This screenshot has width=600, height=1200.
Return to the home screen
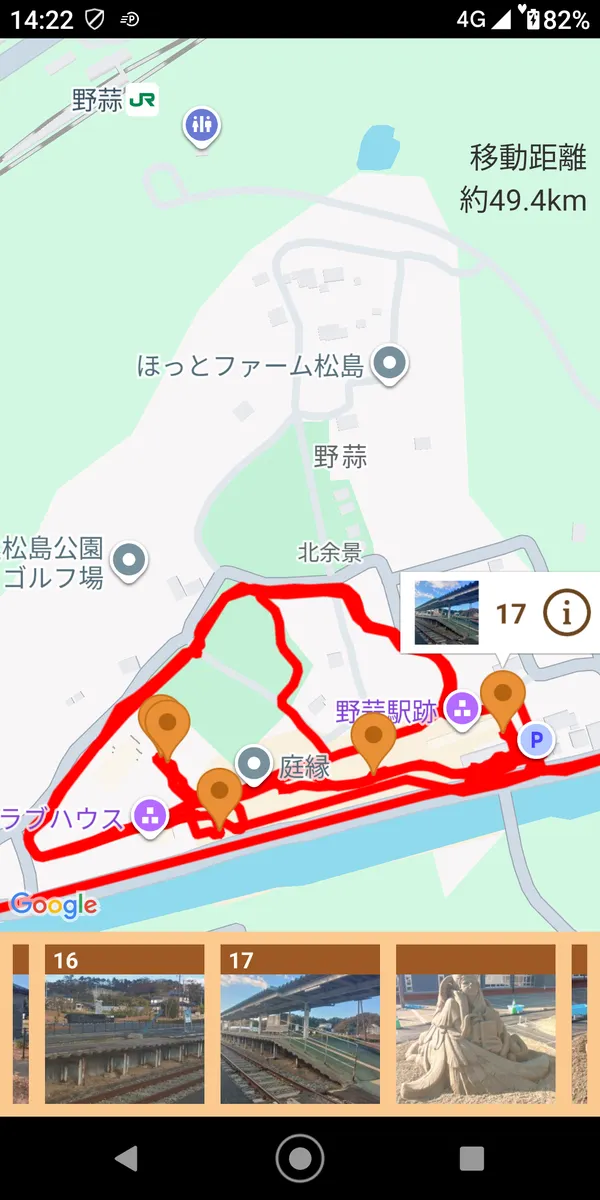pyautogui.click(x=300, y=1158)
